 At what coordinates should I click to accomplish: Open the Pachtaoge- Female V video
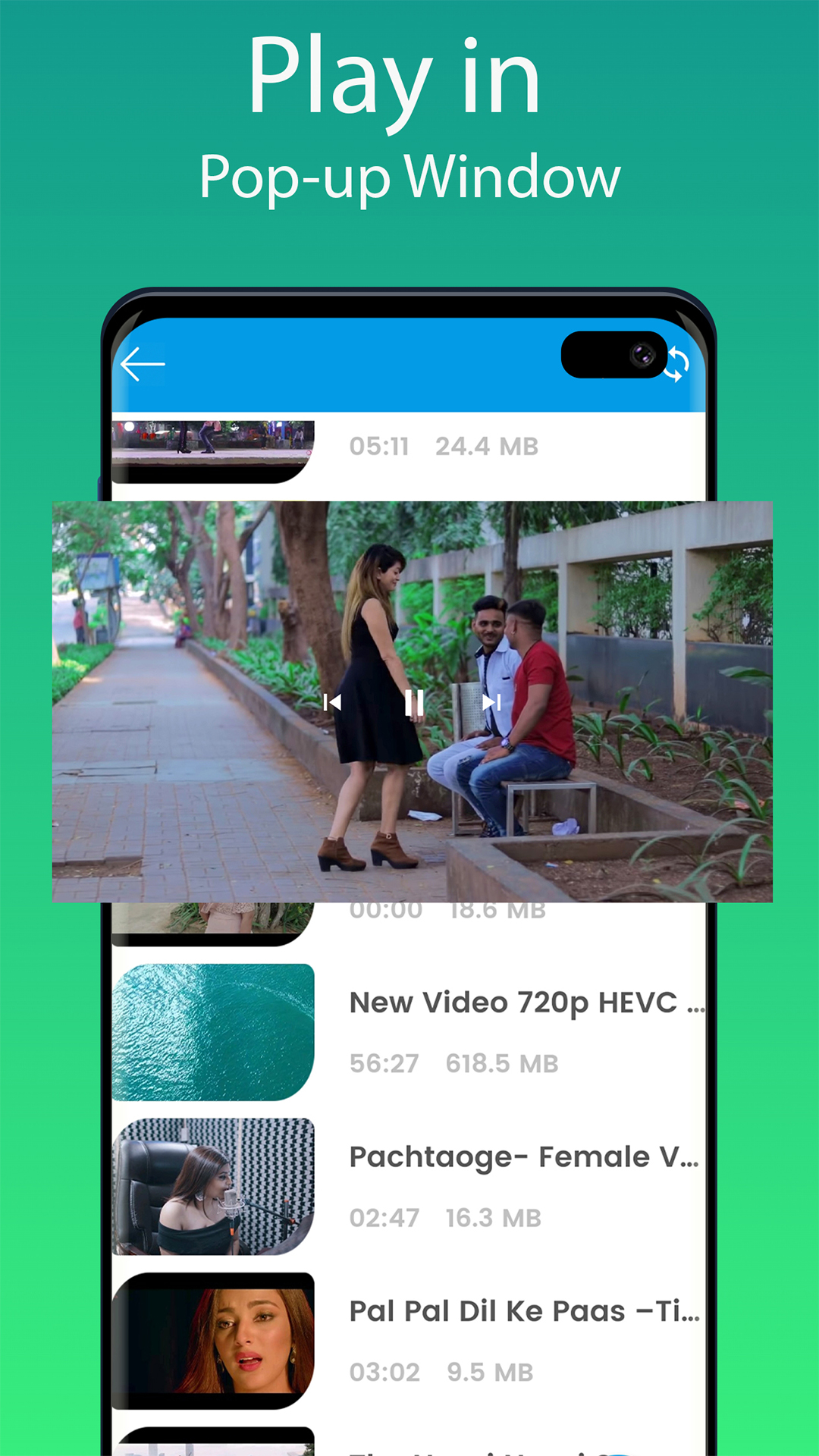(x=525, y=1157)
